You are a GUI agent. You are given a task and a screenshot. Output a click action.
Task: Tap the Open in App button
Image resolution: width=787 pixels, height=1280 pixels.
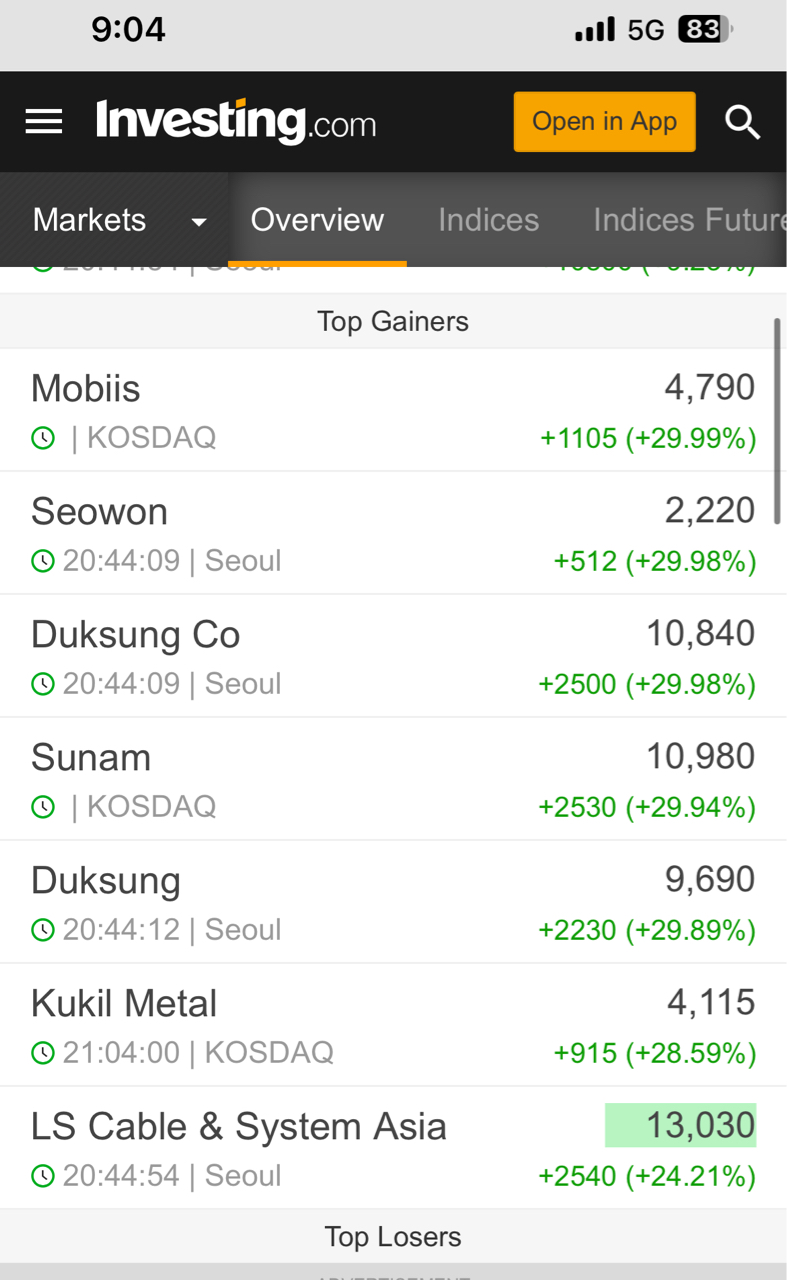(604, 122)
